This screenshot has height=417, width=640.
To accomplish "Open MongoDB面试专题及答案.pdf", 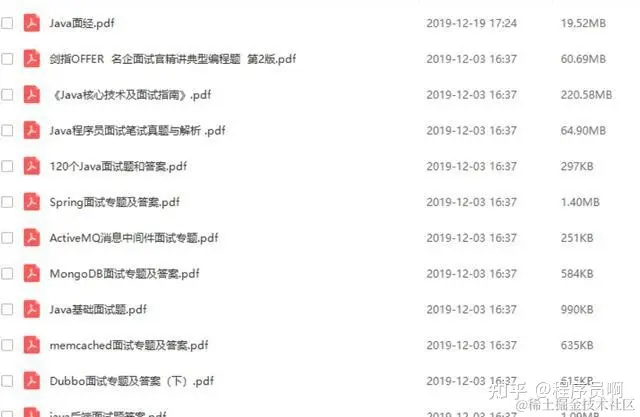I will pos(124,273).
